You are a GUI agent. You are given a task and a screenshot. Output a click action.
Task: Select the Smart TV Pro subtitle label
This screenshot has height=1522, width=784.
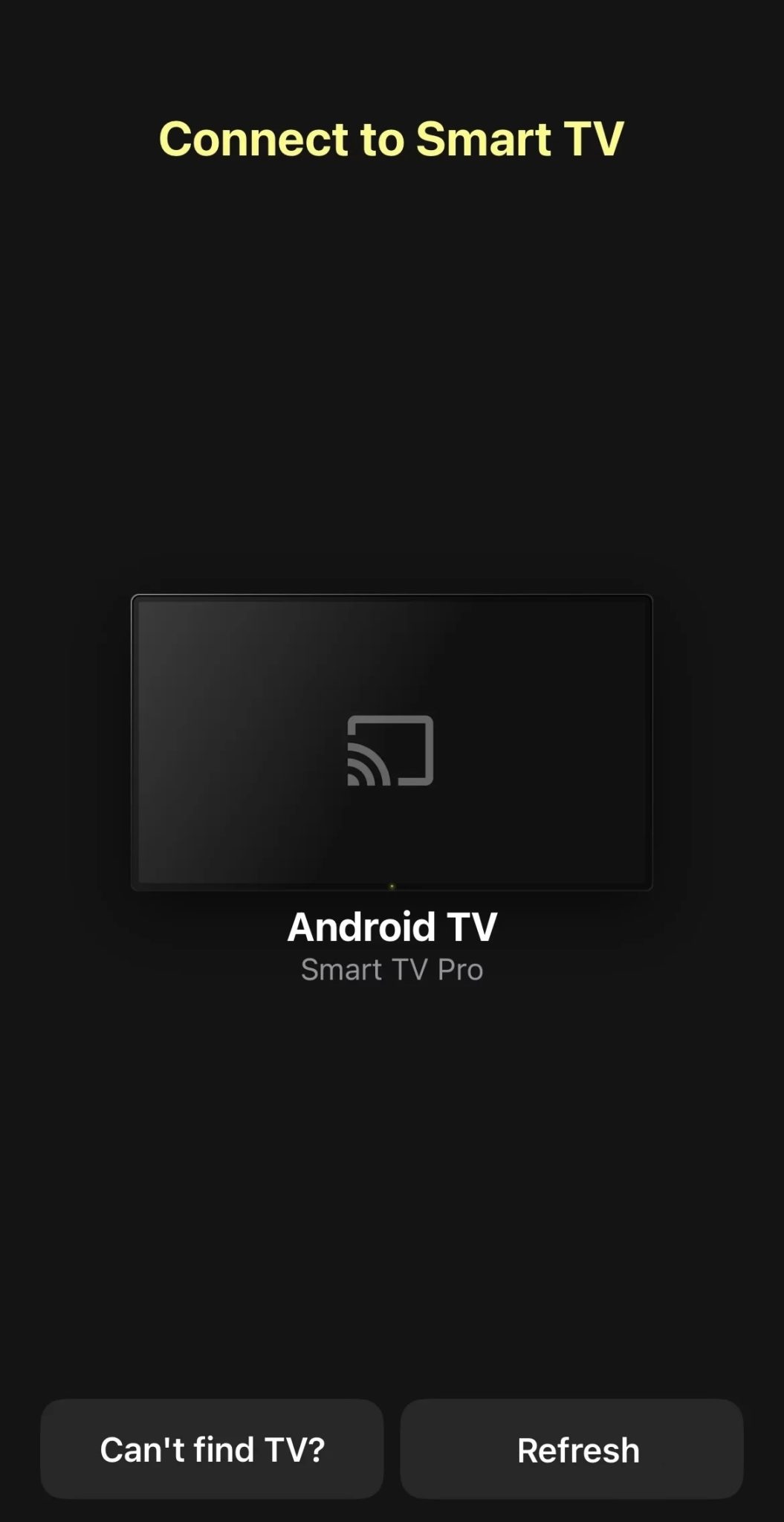click(392, 968)
